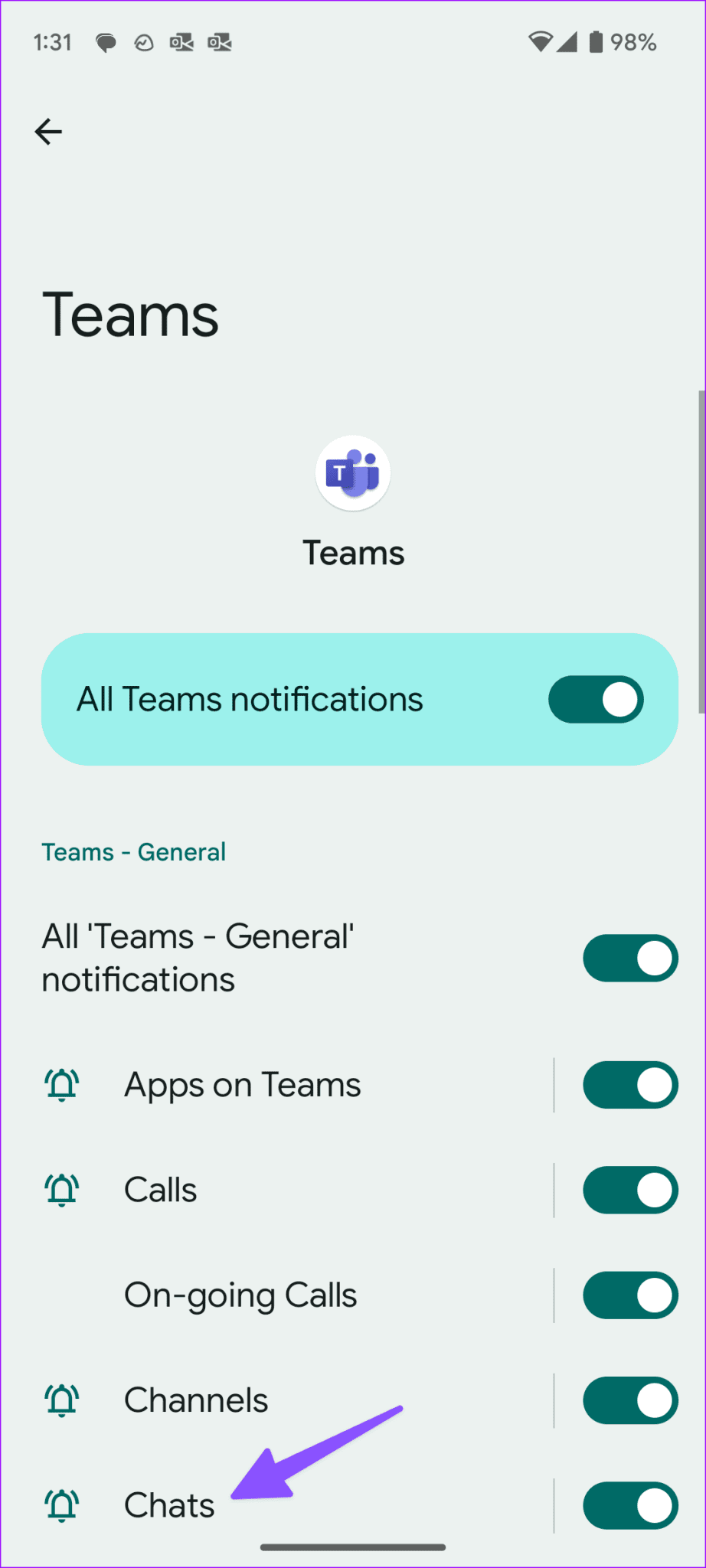
Task: Tap the Wi-Fi status icon
Action: coord(541,42)
